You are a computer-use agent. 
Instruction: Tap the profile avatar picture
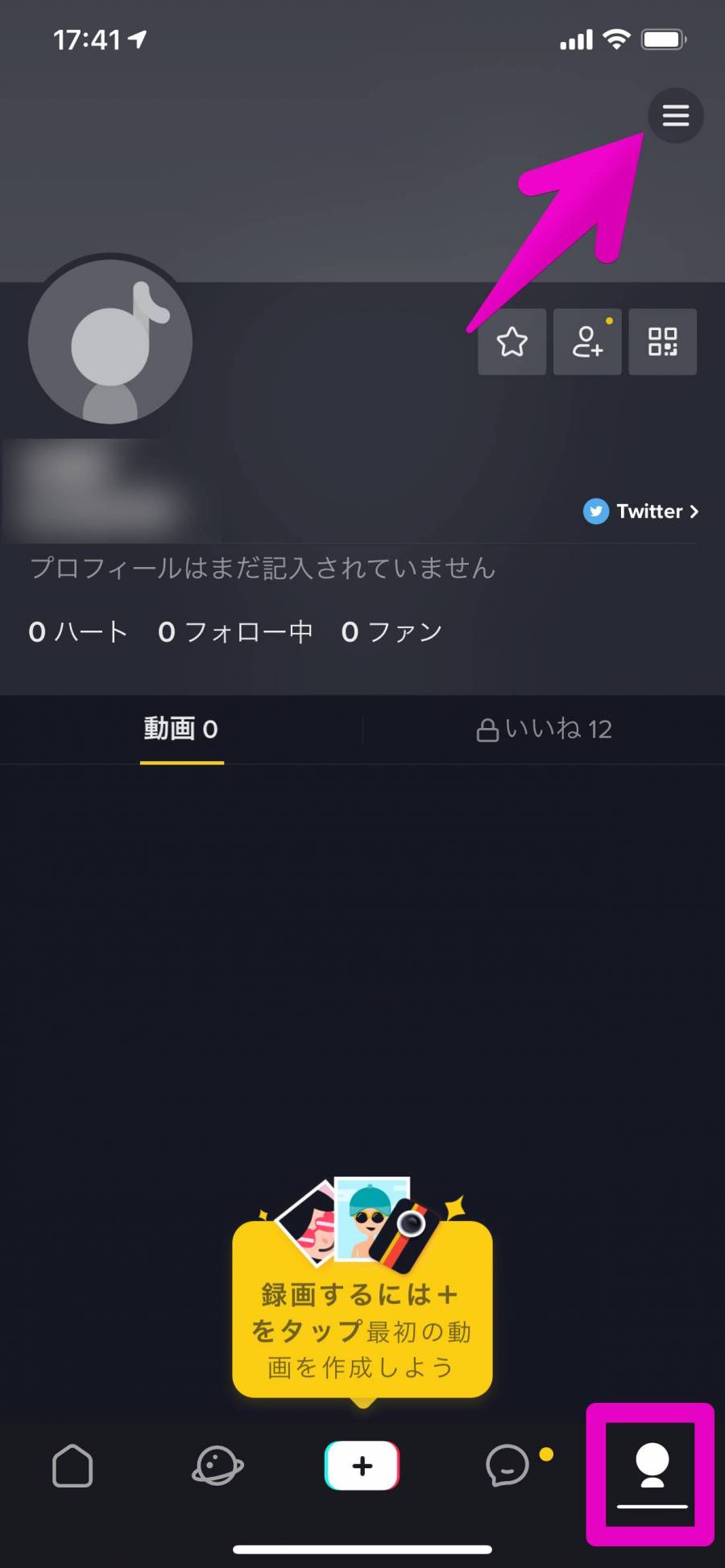(110, 342)
